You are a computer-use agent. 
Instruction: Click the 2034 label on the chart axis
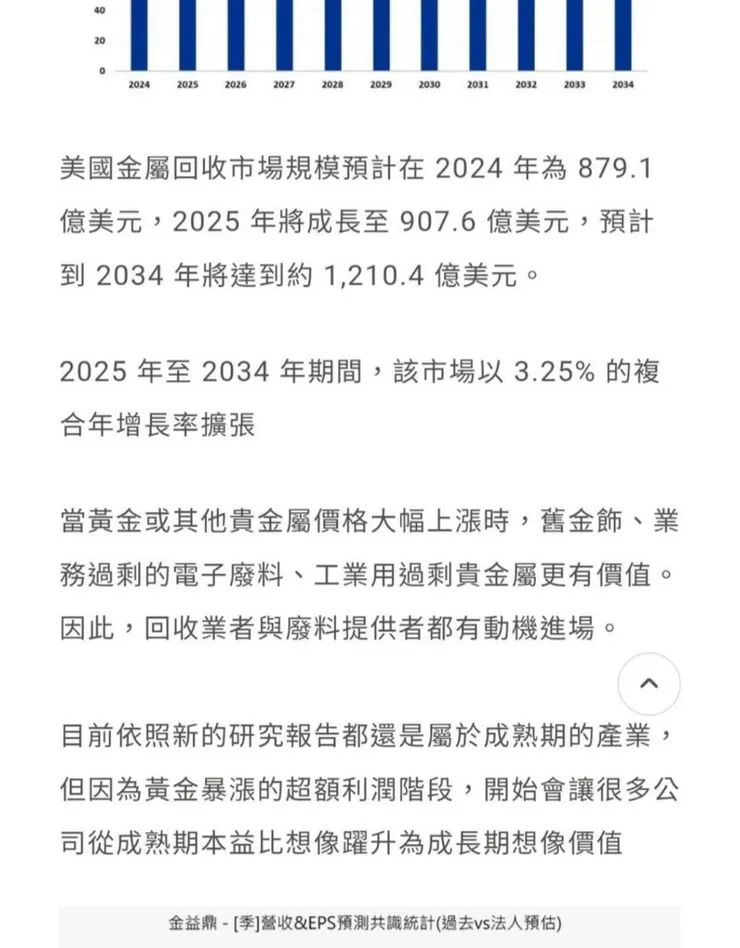pos(622,83)
